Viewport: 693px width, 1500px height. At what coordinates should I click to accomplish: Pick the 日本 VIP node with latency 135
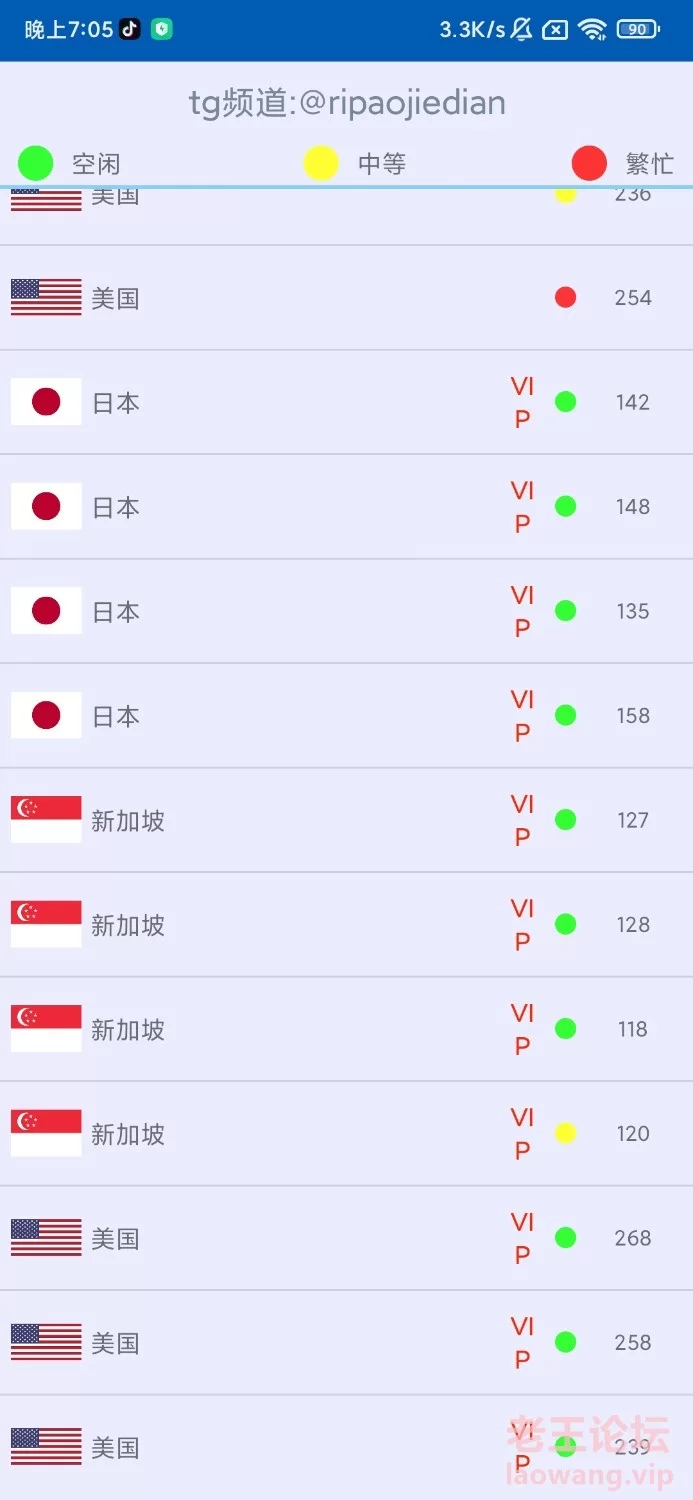[x=346, y=611]
